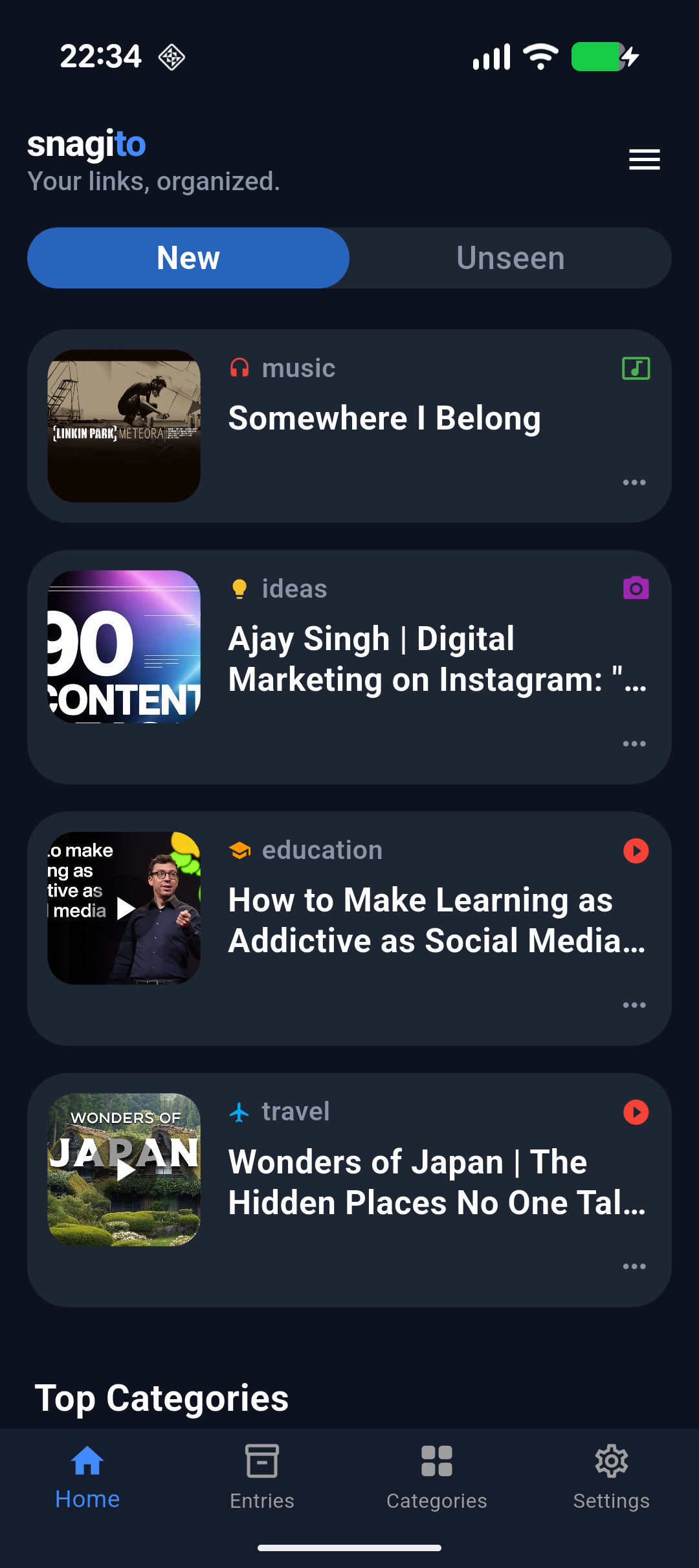
Task: Click the camera icon on Ajay Singh card
Action: [x=636, y=587]
